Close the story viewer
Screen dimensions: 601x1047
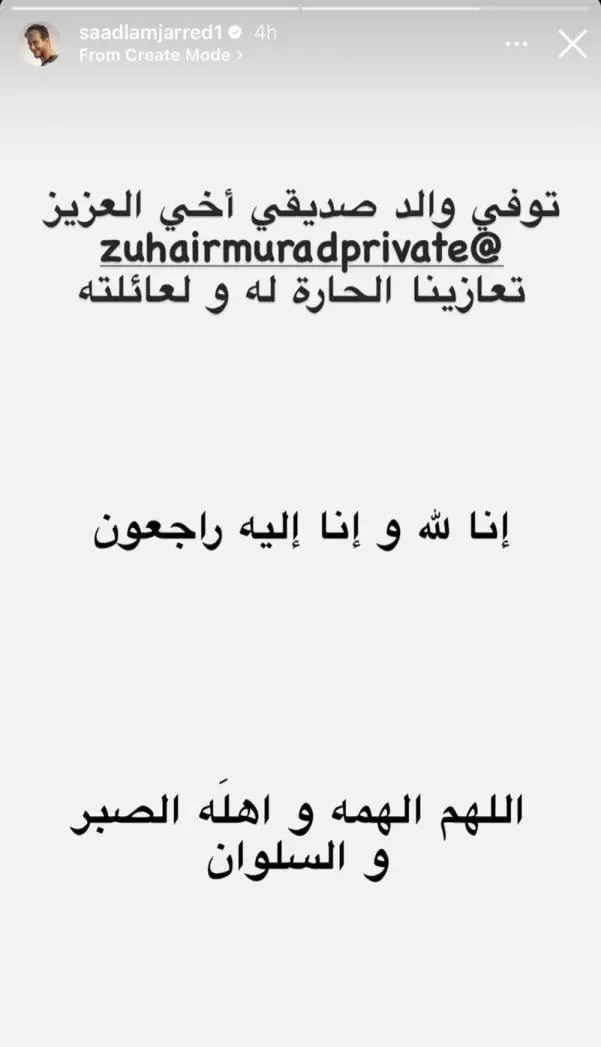coord(572,44)
